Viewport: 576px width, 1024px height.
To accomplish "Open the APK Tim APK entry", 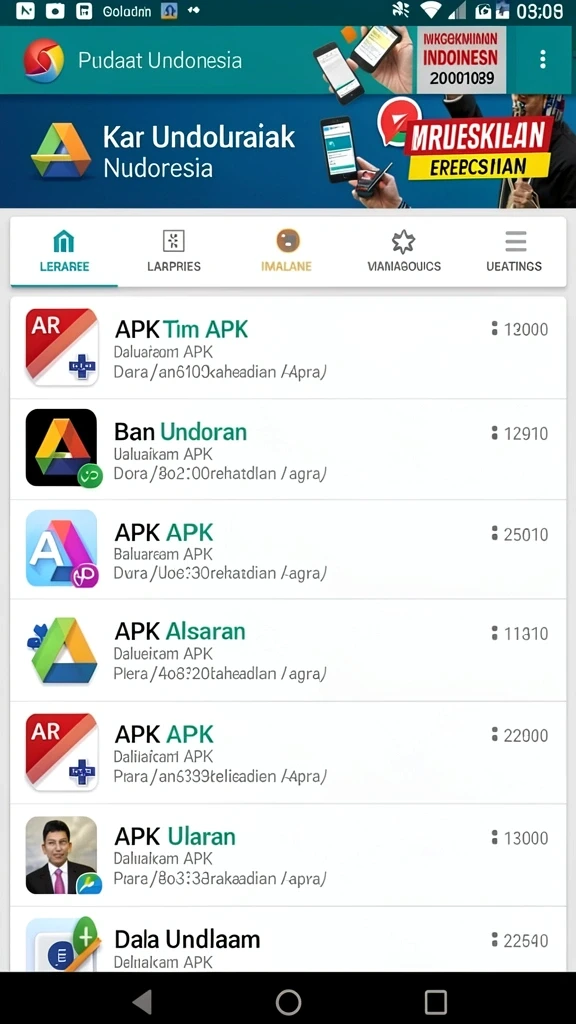I will click(x=288, y=348).
